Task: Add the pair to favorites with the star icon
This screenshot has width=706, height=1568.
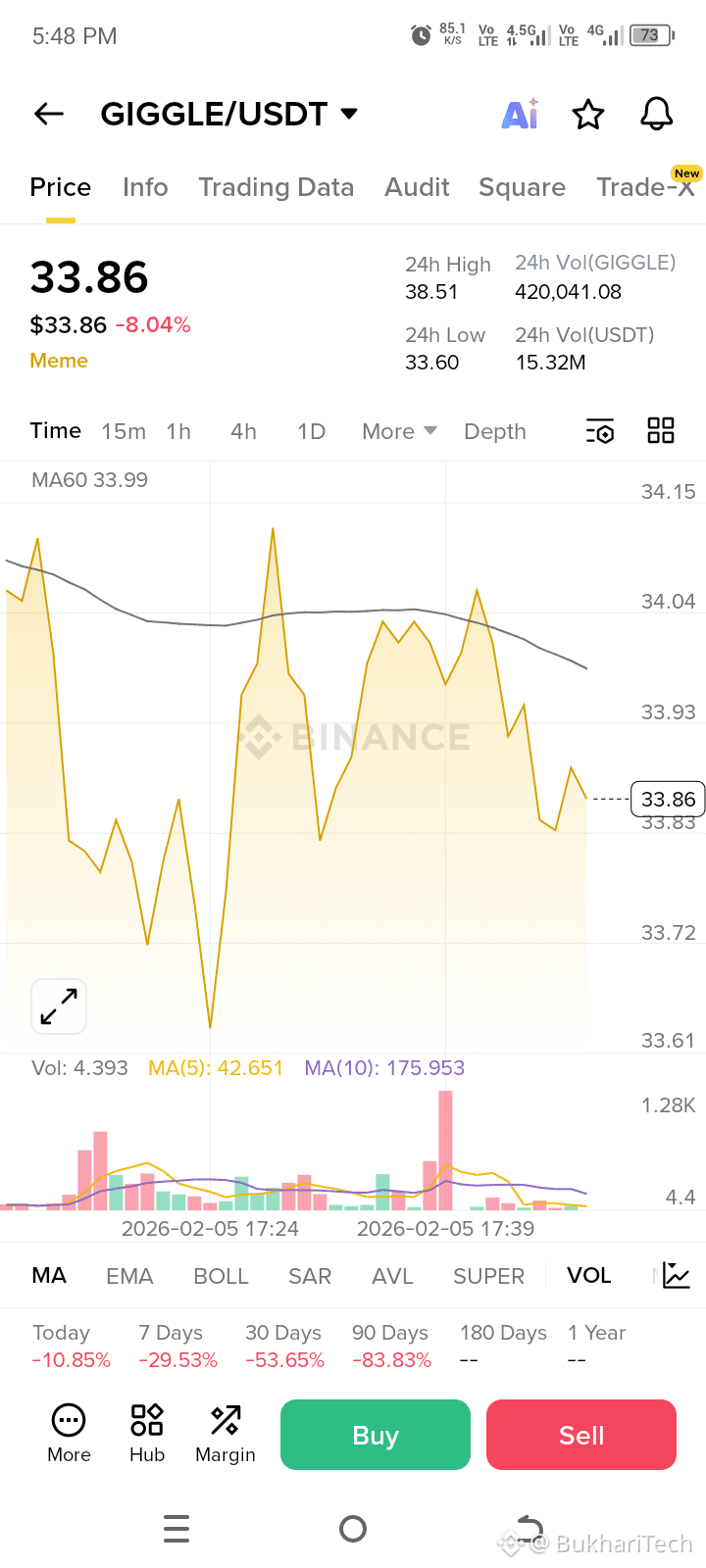Action: [588, 115]
